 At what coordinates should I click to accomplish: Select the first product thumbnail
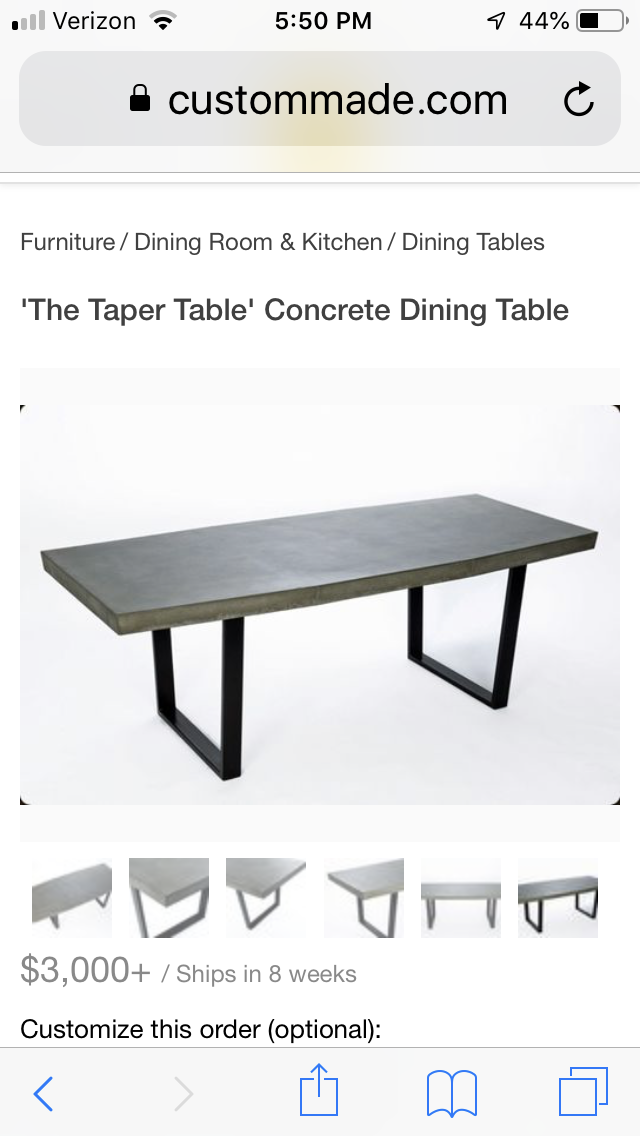[72, 898]
